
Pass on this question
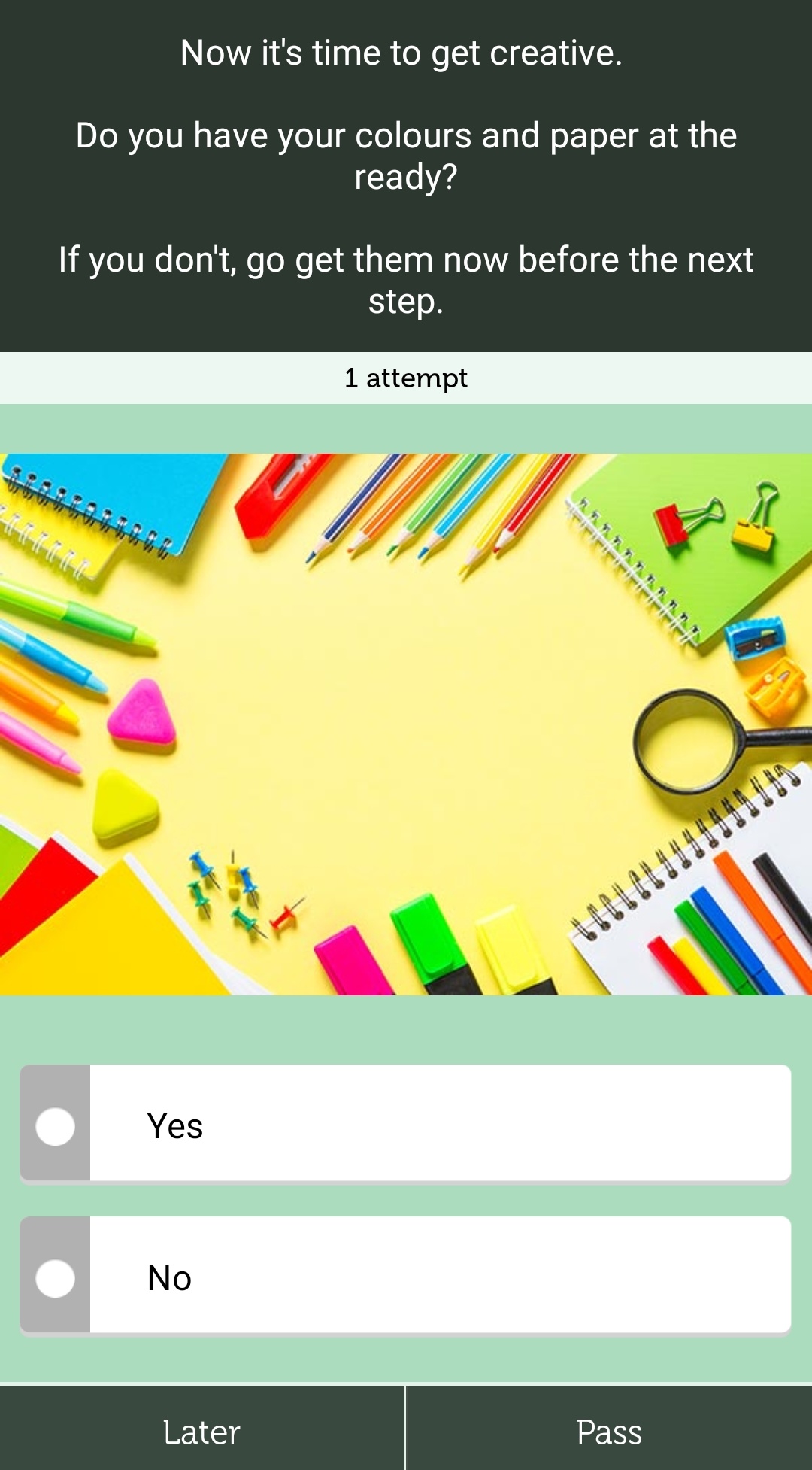[609, 1432]
